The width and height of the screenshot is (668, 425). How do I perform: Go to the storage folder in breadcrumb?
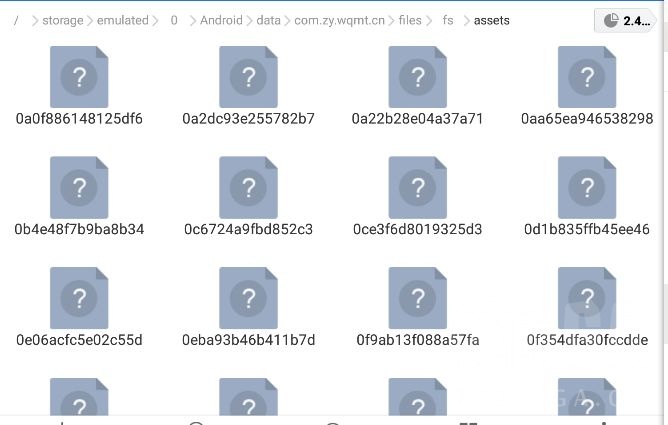click(63, 20)
